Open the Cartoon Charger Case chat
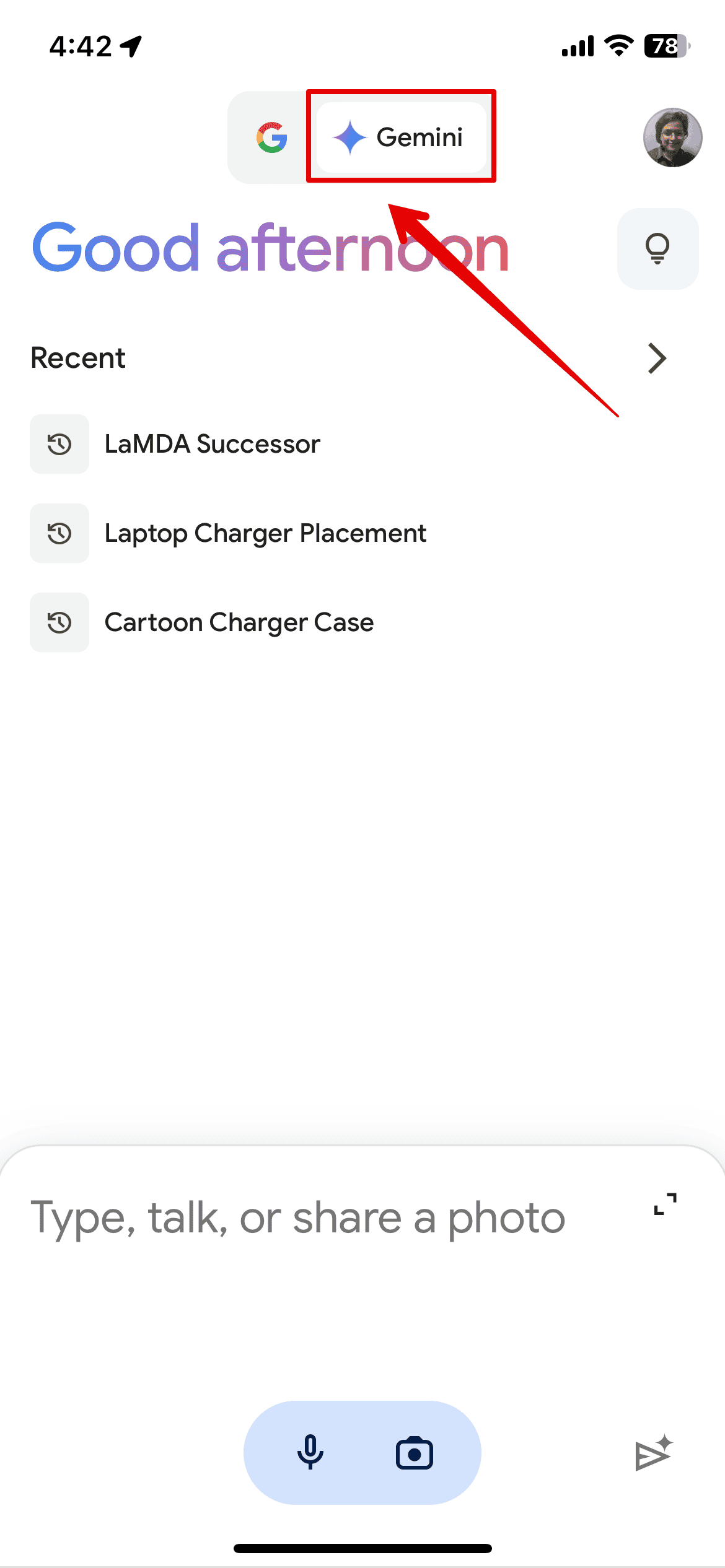The height and width of the screenshot is (1568, 725). tap(239, 622)
